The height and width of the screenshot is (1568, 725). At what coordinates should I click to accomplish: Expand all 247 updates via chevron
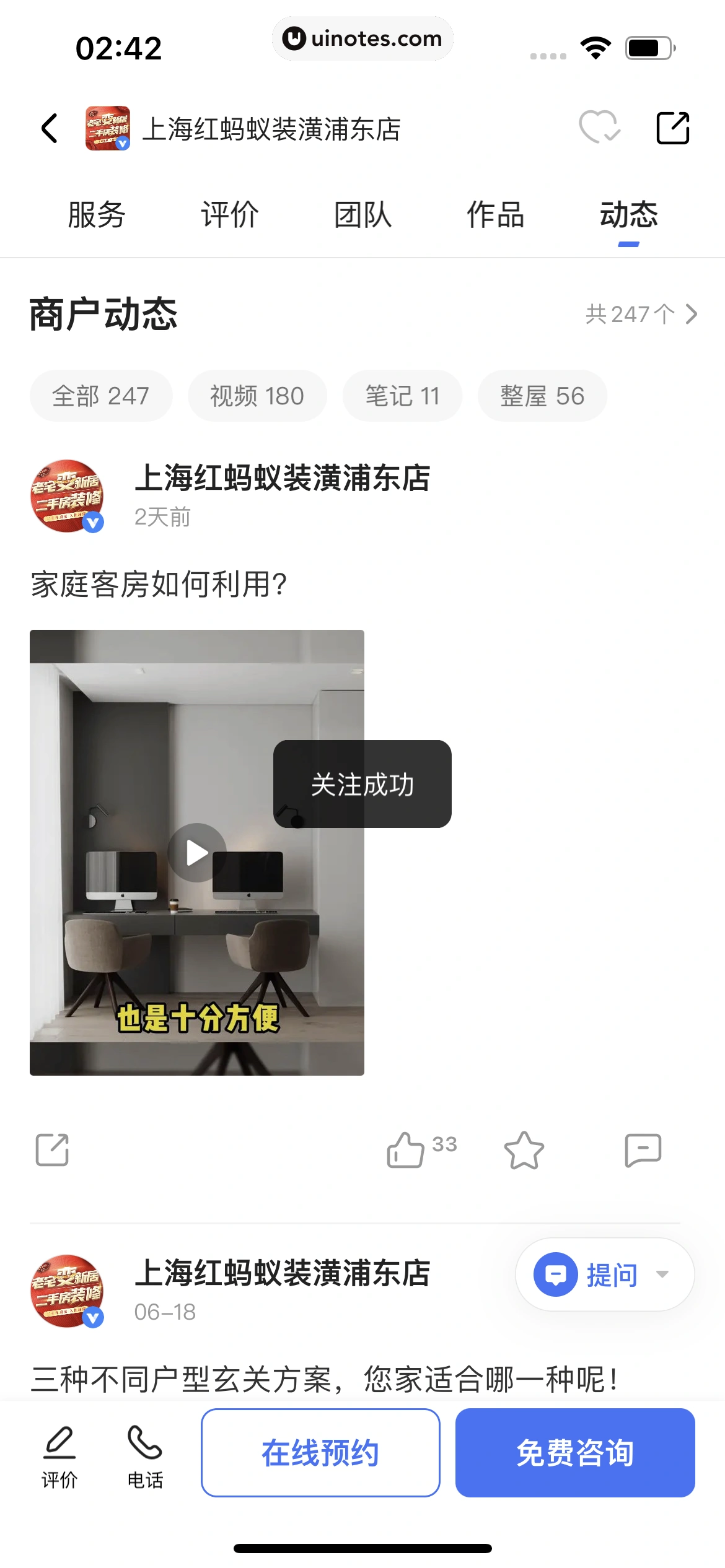(x=691, y=315)
